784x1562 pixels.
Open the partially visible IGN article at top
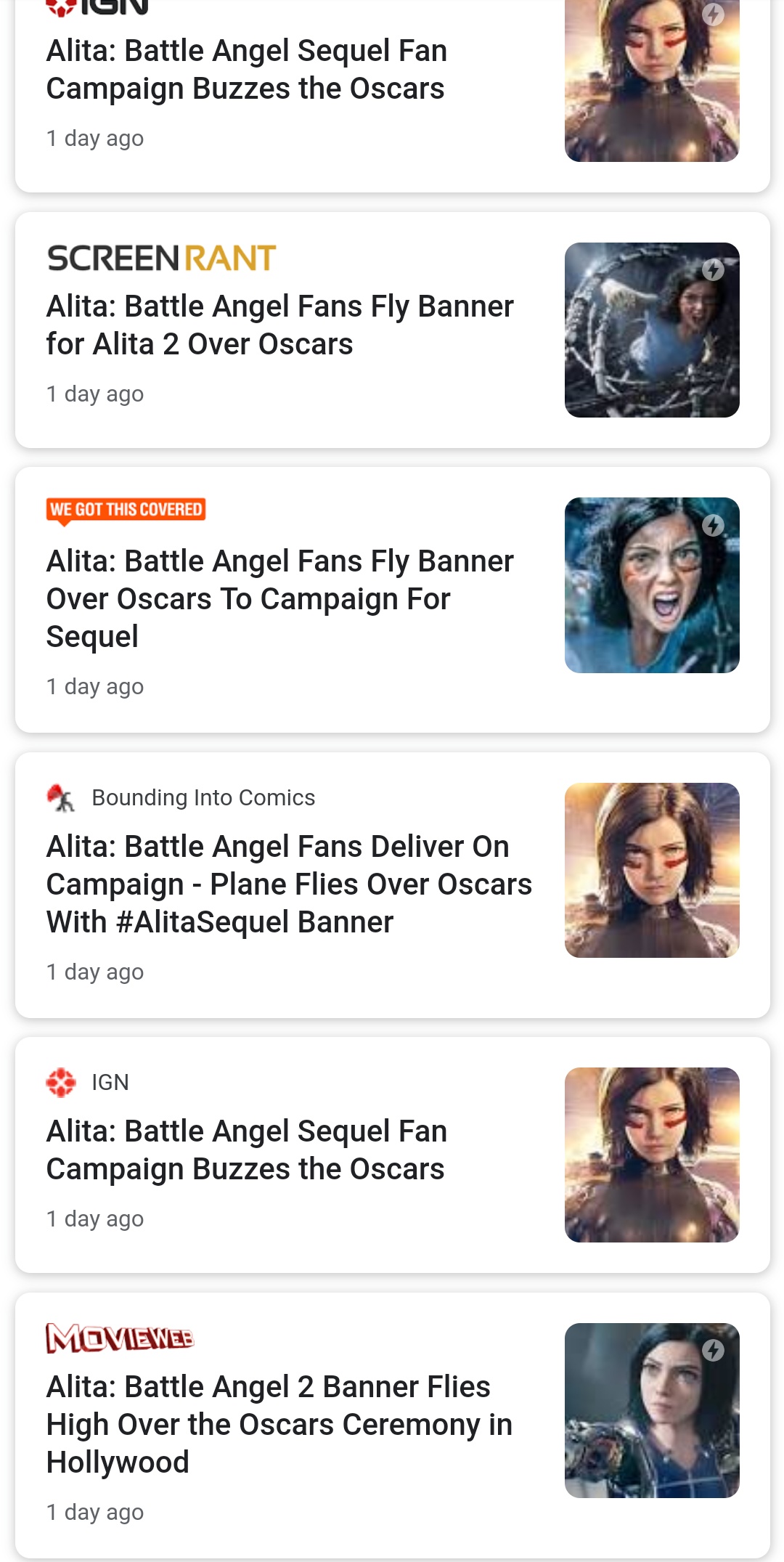click(x=247, y=70)
